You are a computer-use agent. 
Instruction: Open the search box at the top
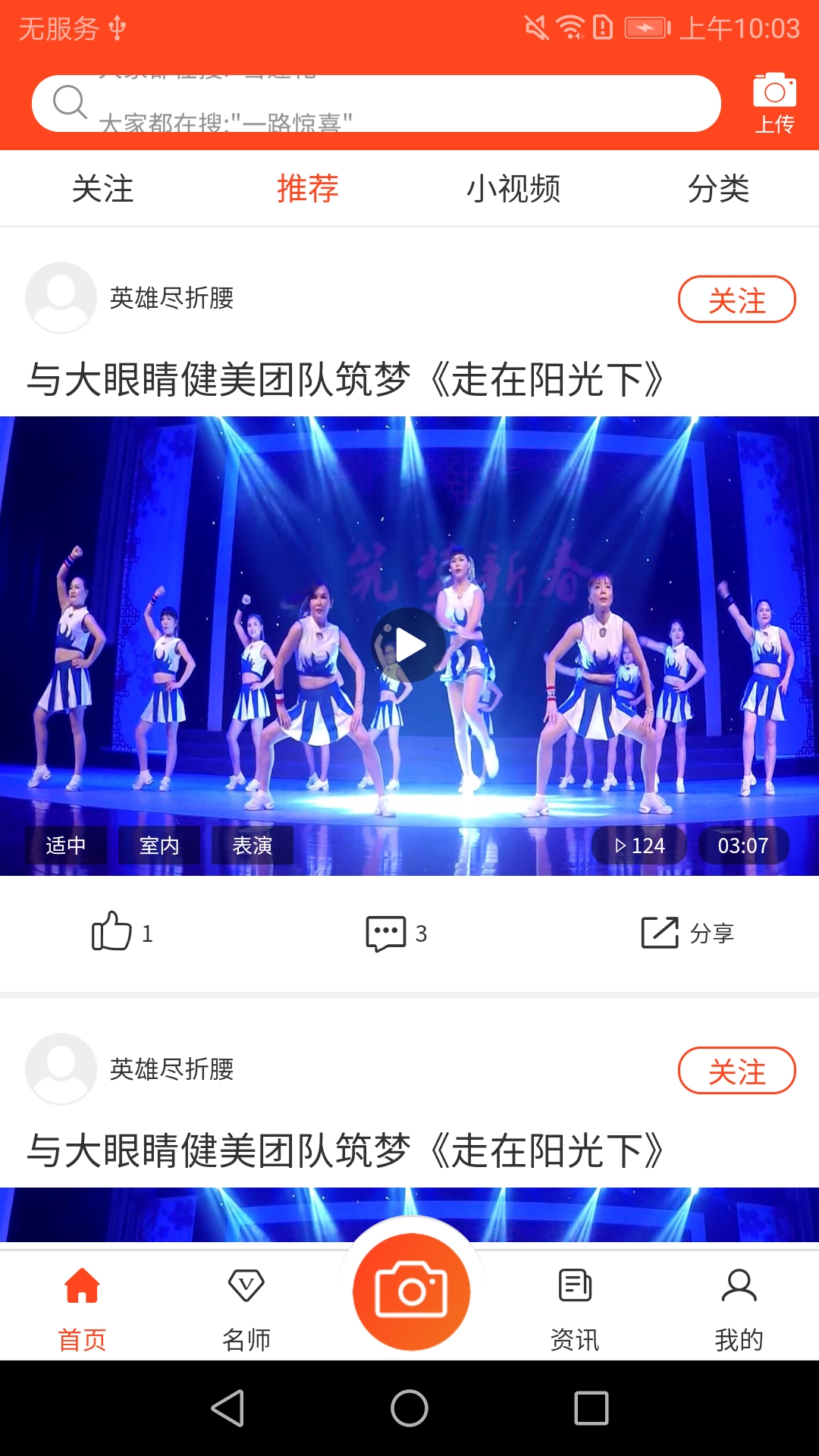[x=375, y=104]
